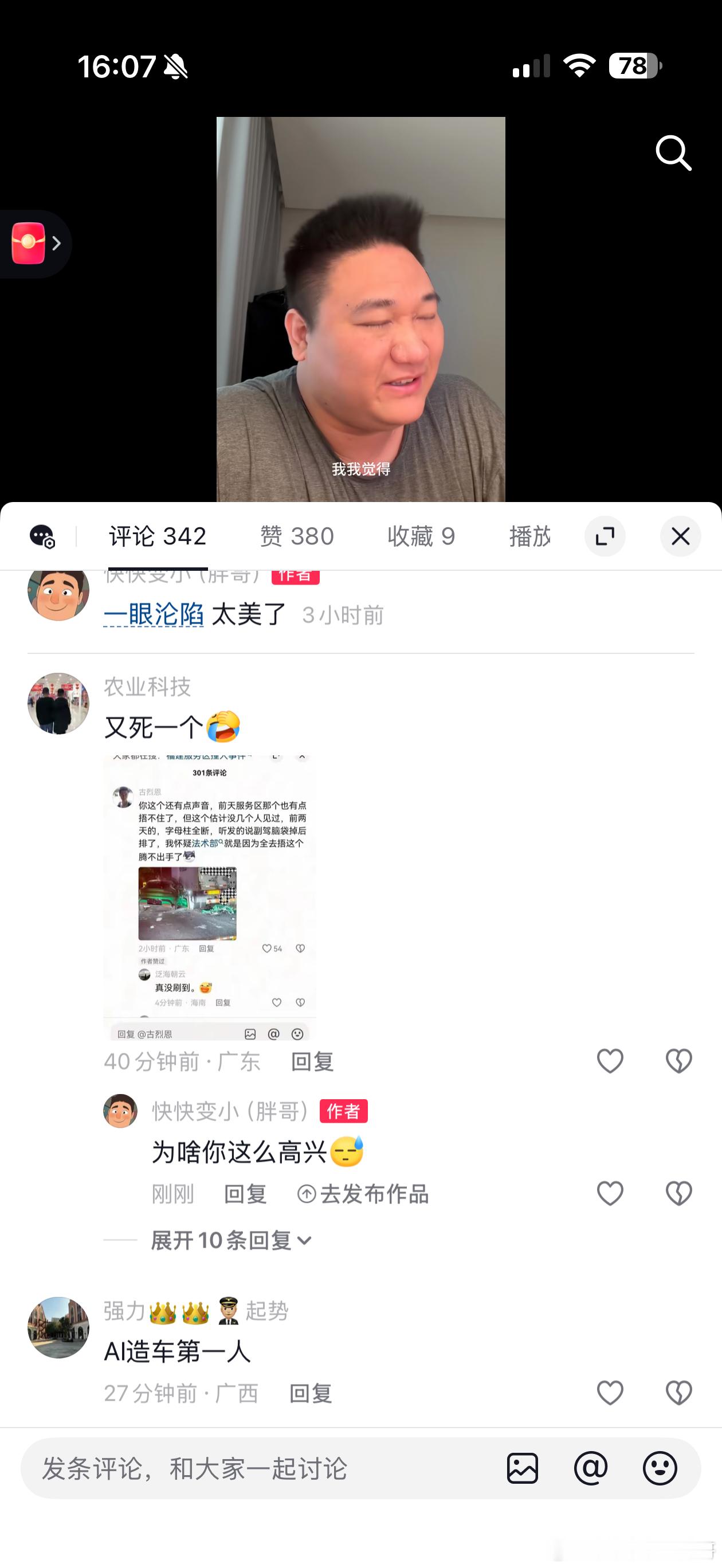Open the danmaku comment settings icon
The width and height of the screenshot is (722, 1568).
(42, 536)
